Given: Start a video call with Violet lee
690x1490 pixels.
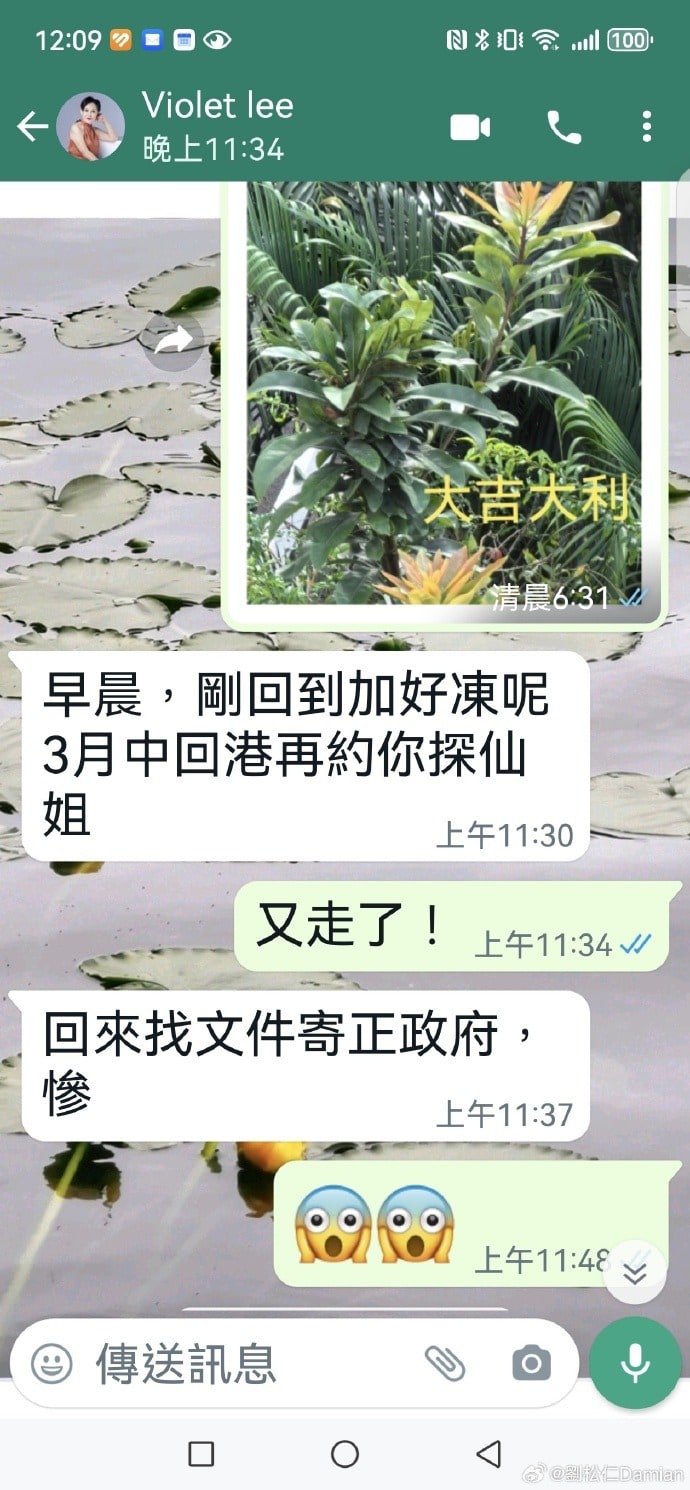Looking at the screenshot, I should [x=470, y=127].
